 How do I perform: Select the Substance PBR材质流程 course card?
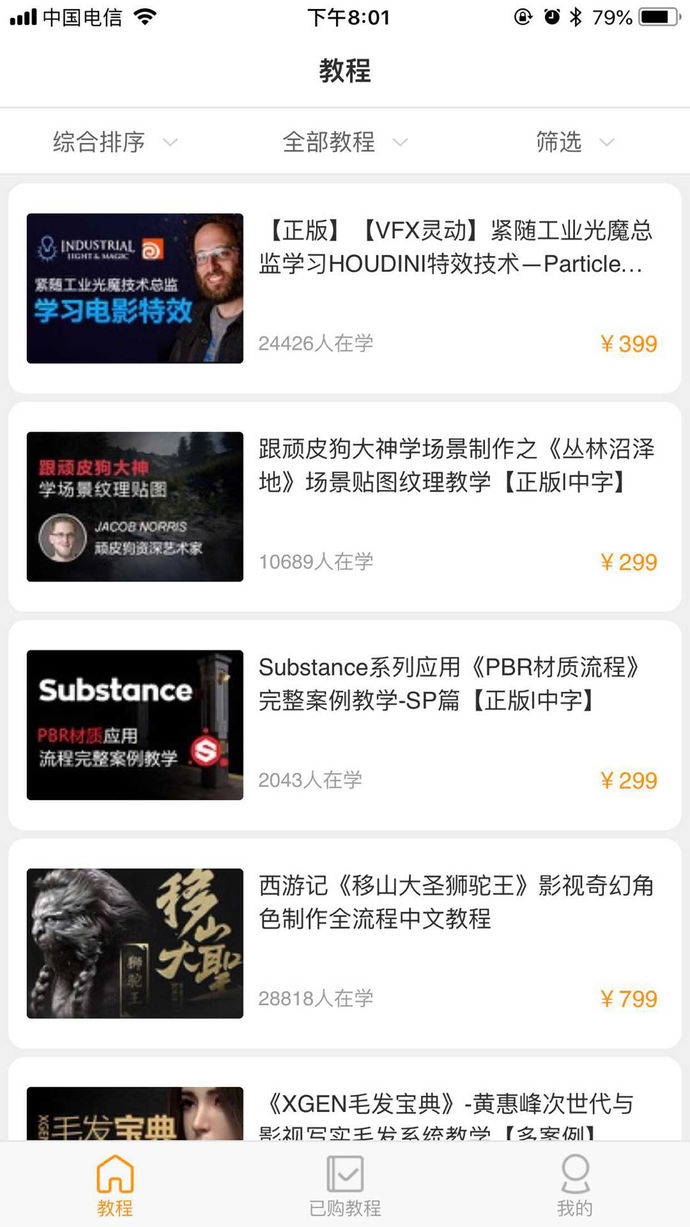coord(344,724)
